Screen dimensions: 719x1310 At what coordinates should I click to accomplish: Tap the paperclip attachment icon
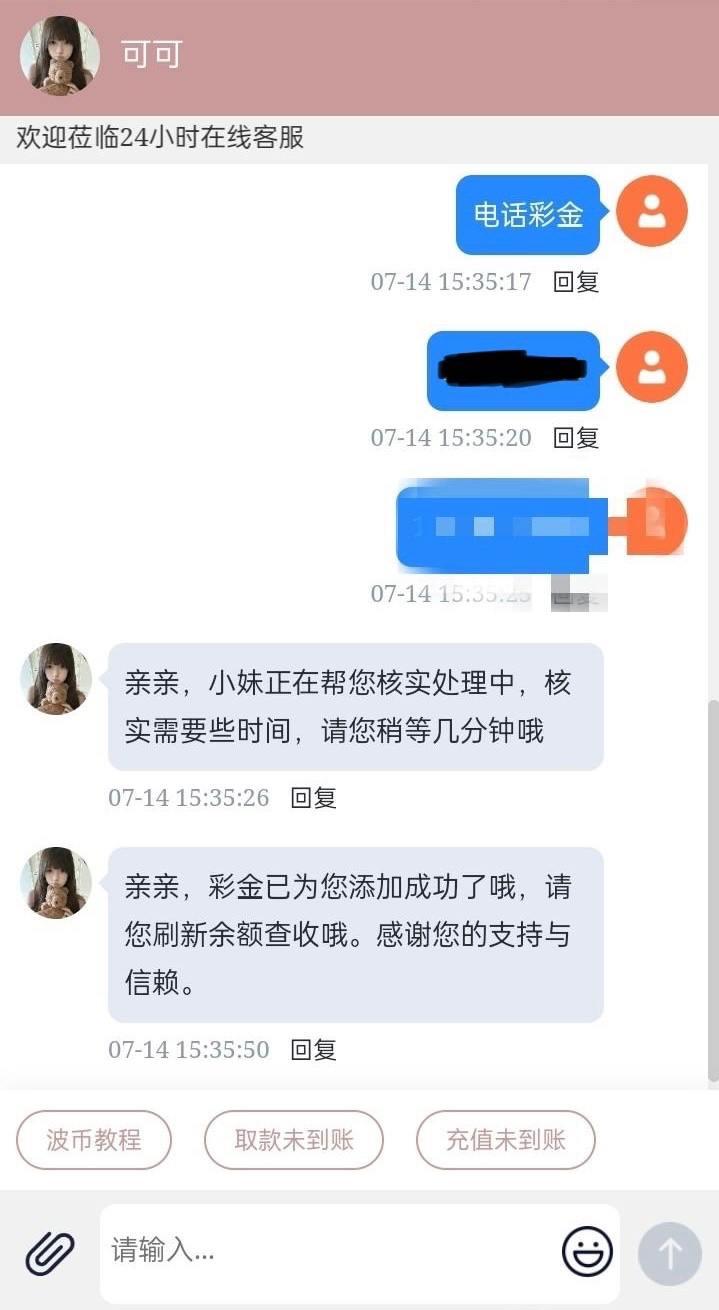(50, 1253)
